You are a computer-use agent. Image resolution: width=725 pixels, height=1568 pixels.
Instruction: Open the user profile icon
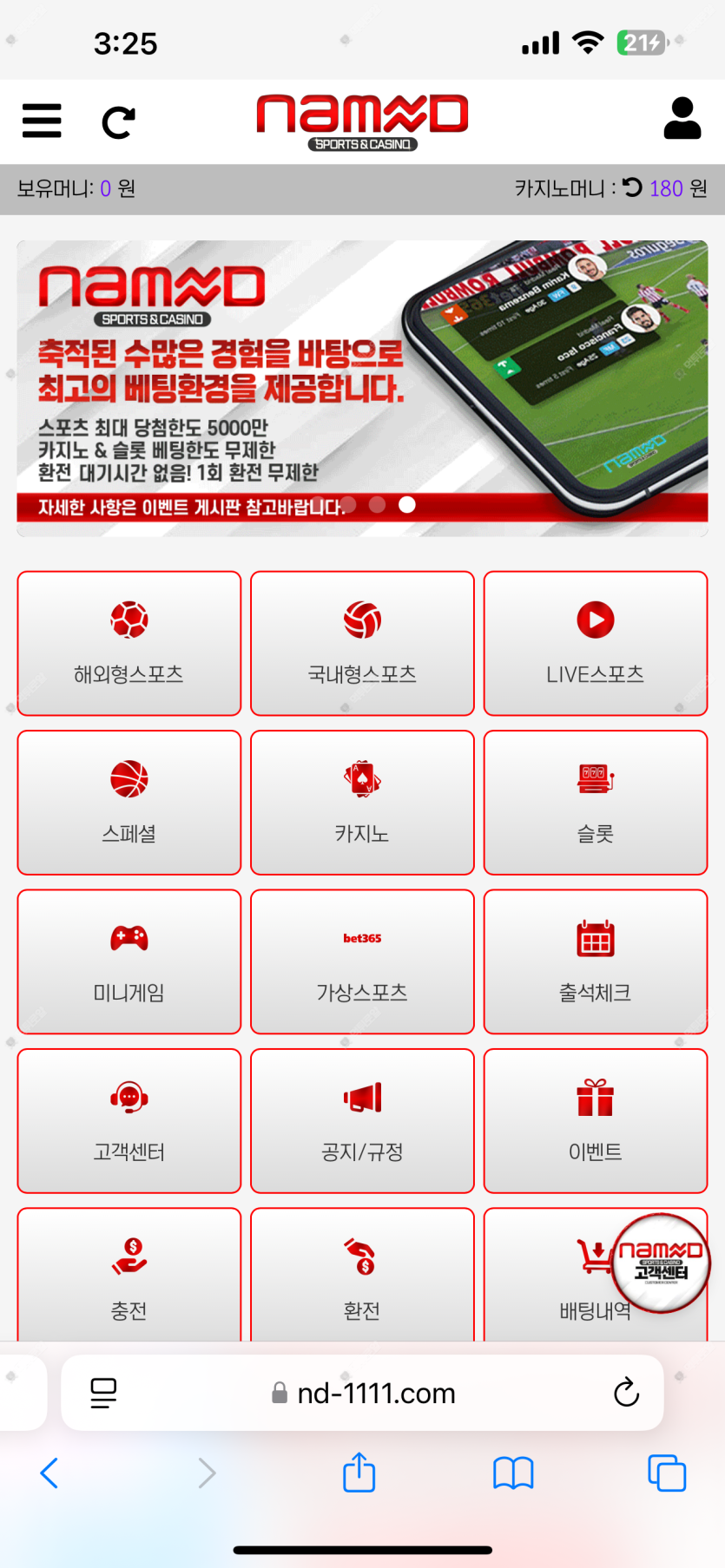(682, 119)
